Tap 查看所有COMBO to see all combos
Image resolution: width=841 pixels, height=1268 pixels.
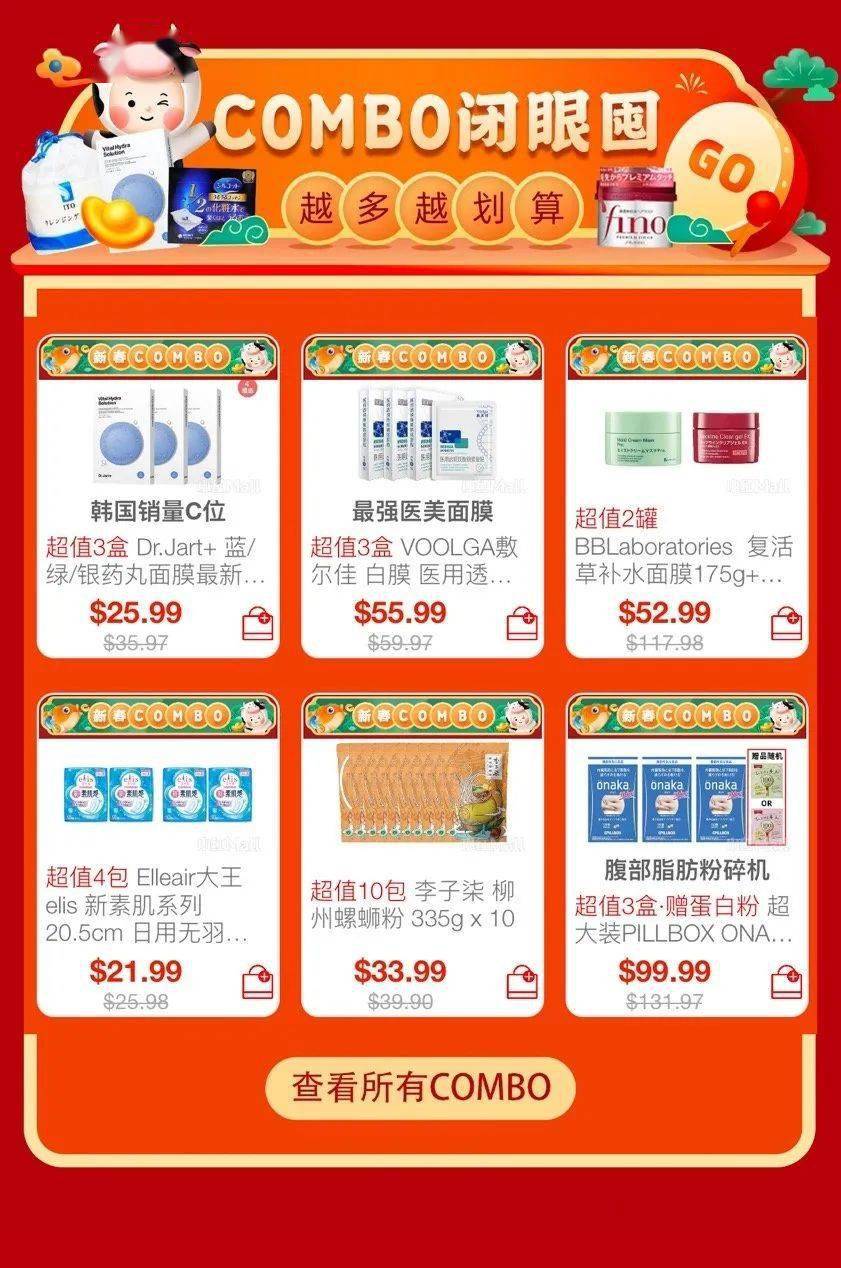(421, 1087)
